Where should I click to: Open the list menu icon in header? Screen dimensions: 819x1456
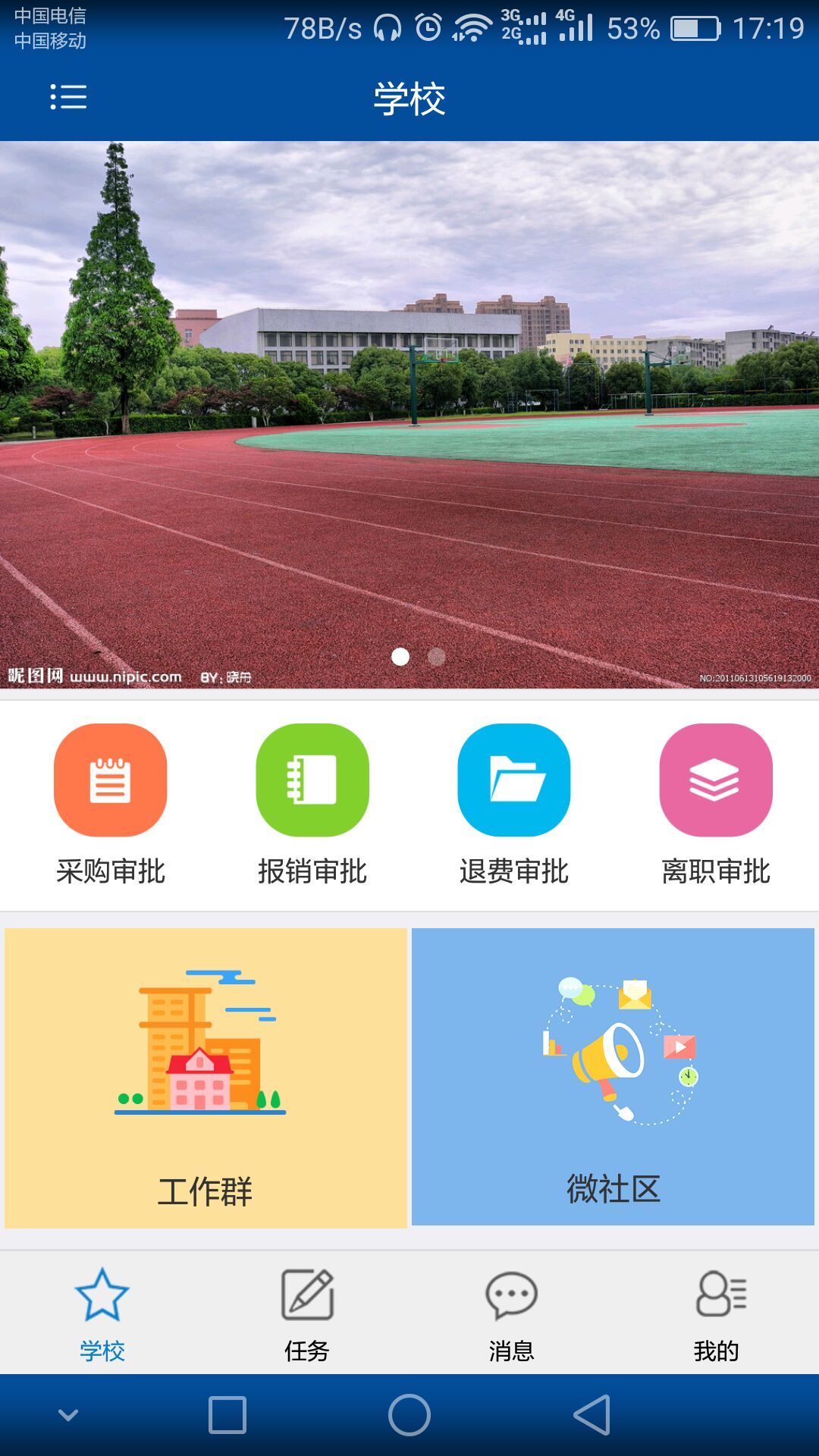(x=68, y=97)
